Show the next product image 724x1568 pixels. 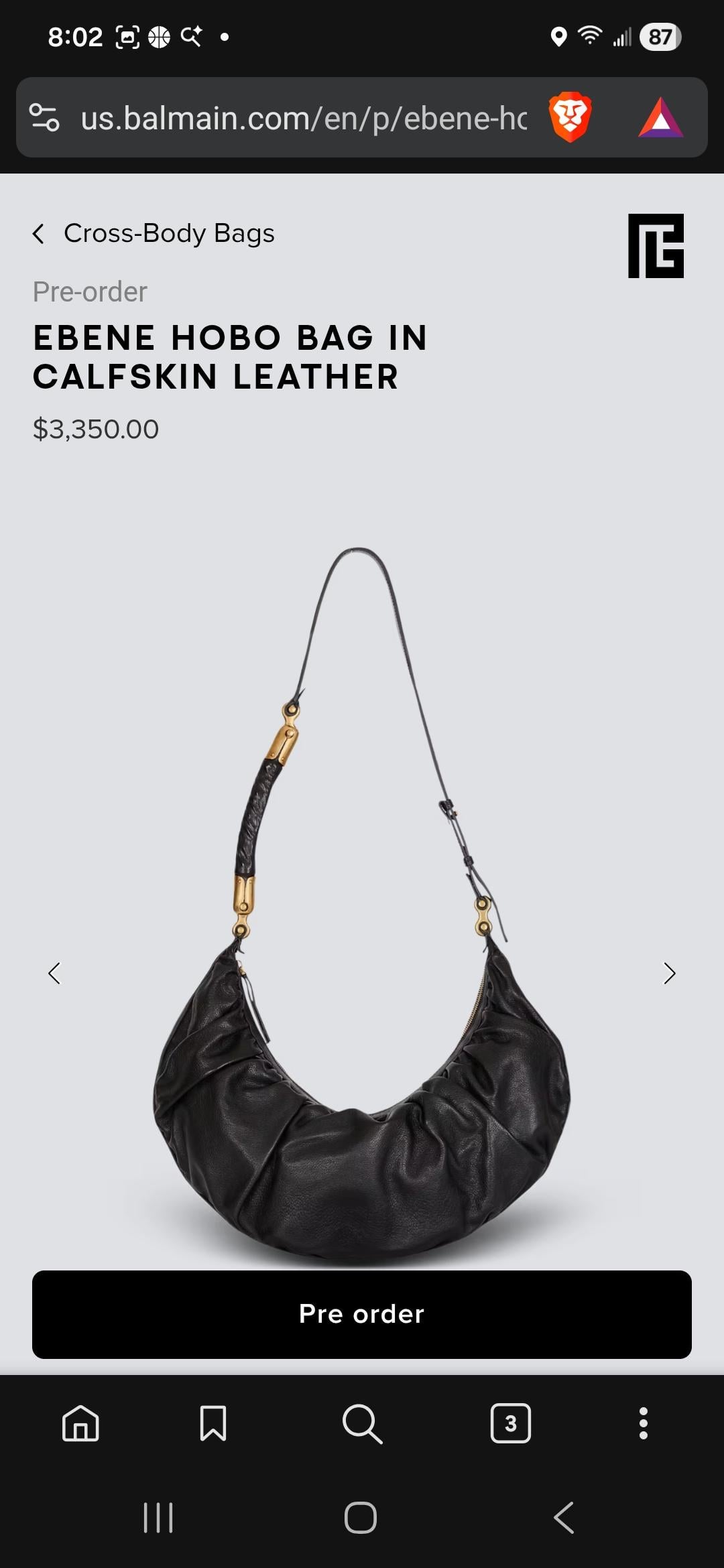tap(669, 973)
